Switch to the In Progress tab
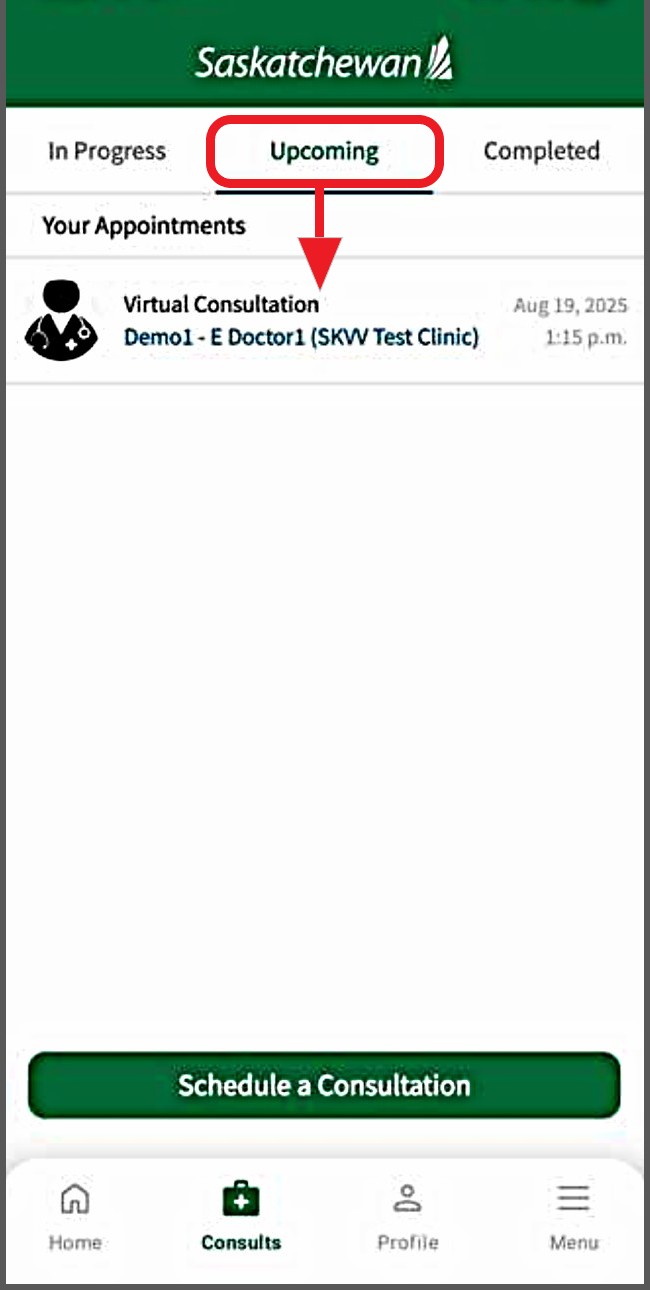650x1290 pixels. click(107, 152)
